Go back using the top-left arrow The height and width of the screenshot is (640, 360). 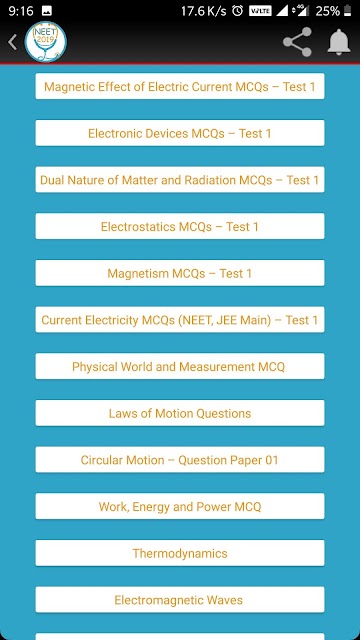(13, 42)
